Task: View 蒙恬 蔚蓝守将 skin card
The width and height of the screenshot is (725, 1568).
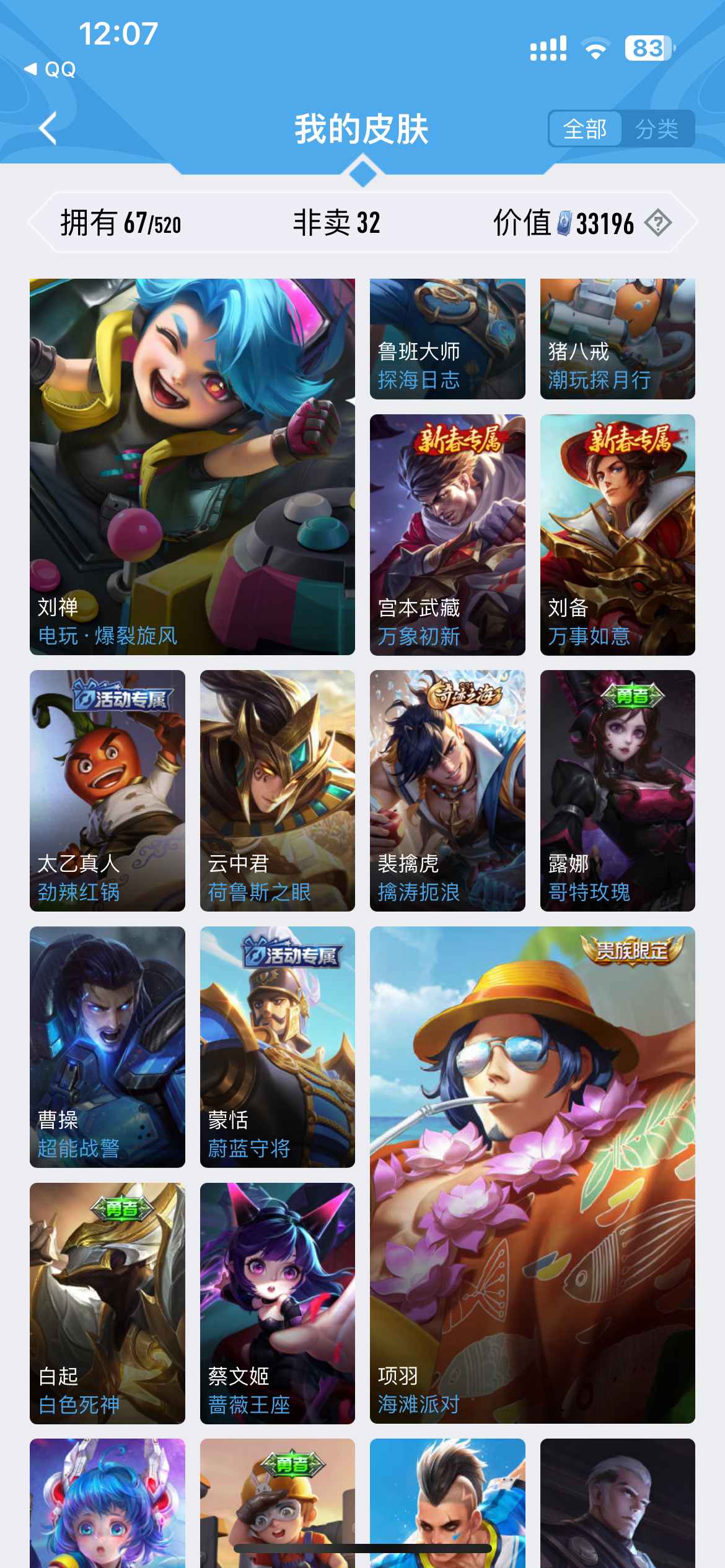Action: [277, 1047]
